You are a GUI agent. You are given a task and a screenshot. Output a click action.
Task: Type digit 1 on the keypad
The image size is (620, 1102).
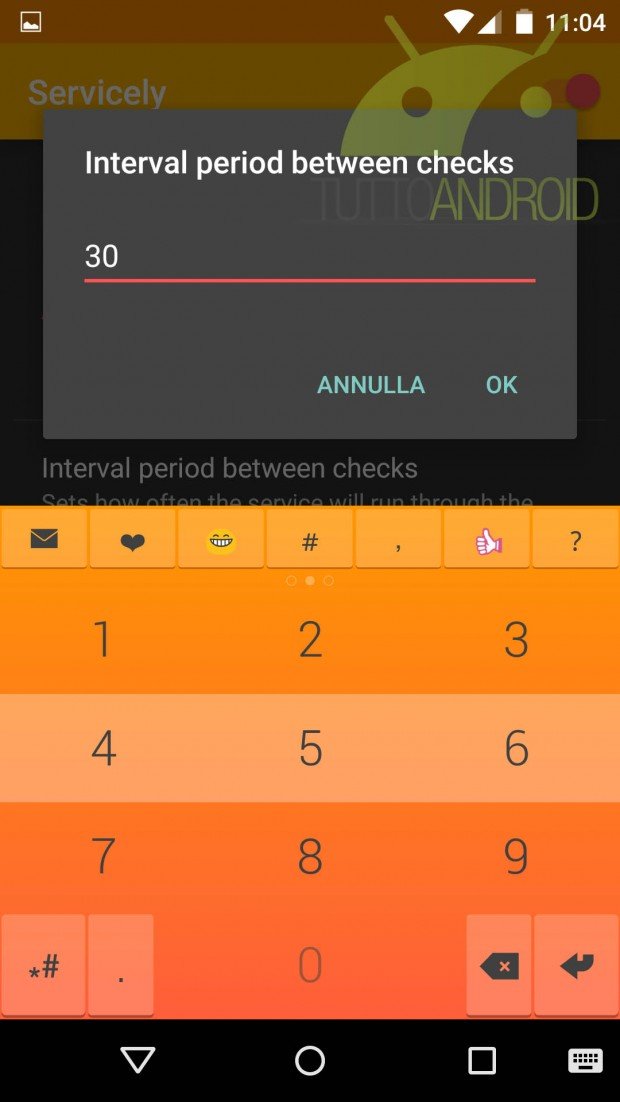click(x=103, y=639)
